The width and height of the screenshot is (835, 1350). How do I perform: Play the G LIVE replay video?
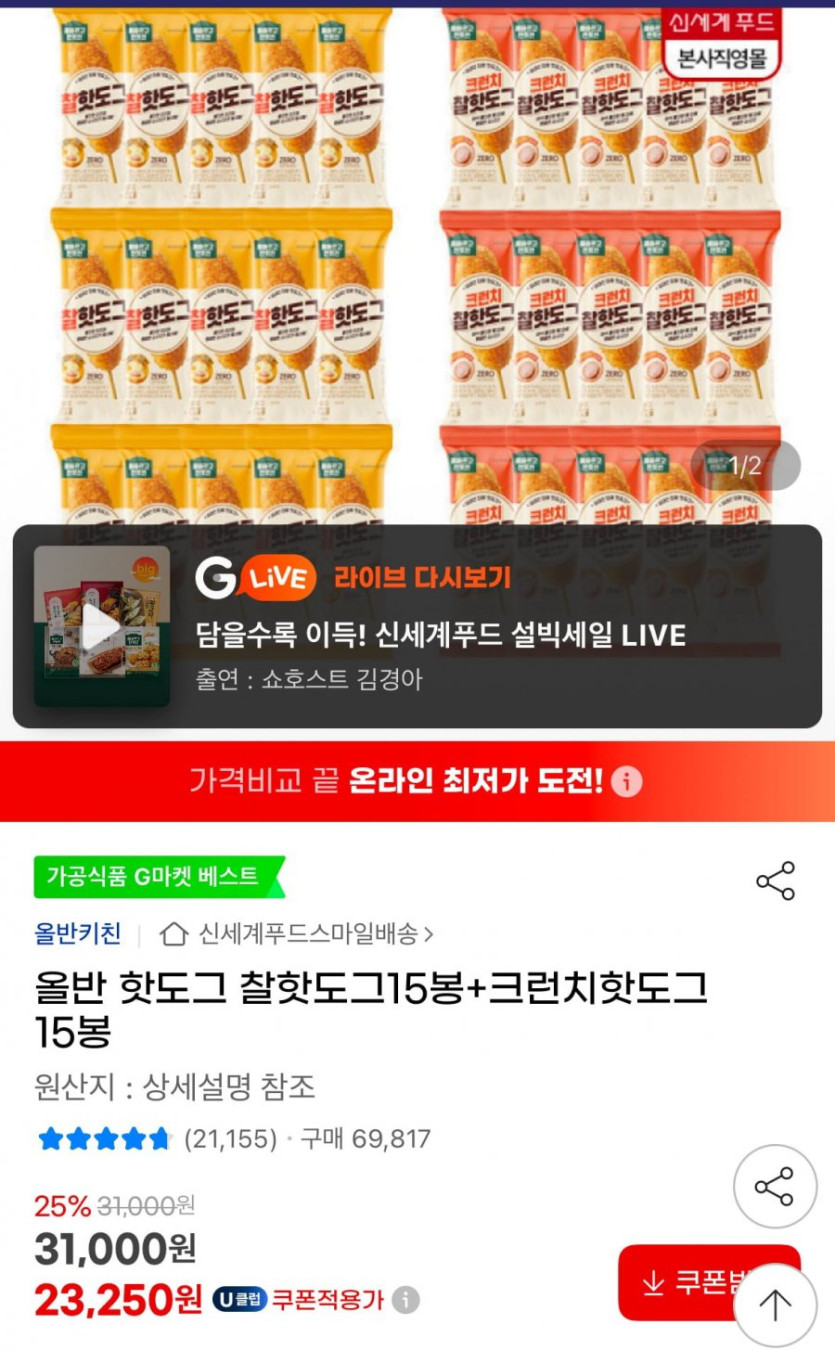101,627
